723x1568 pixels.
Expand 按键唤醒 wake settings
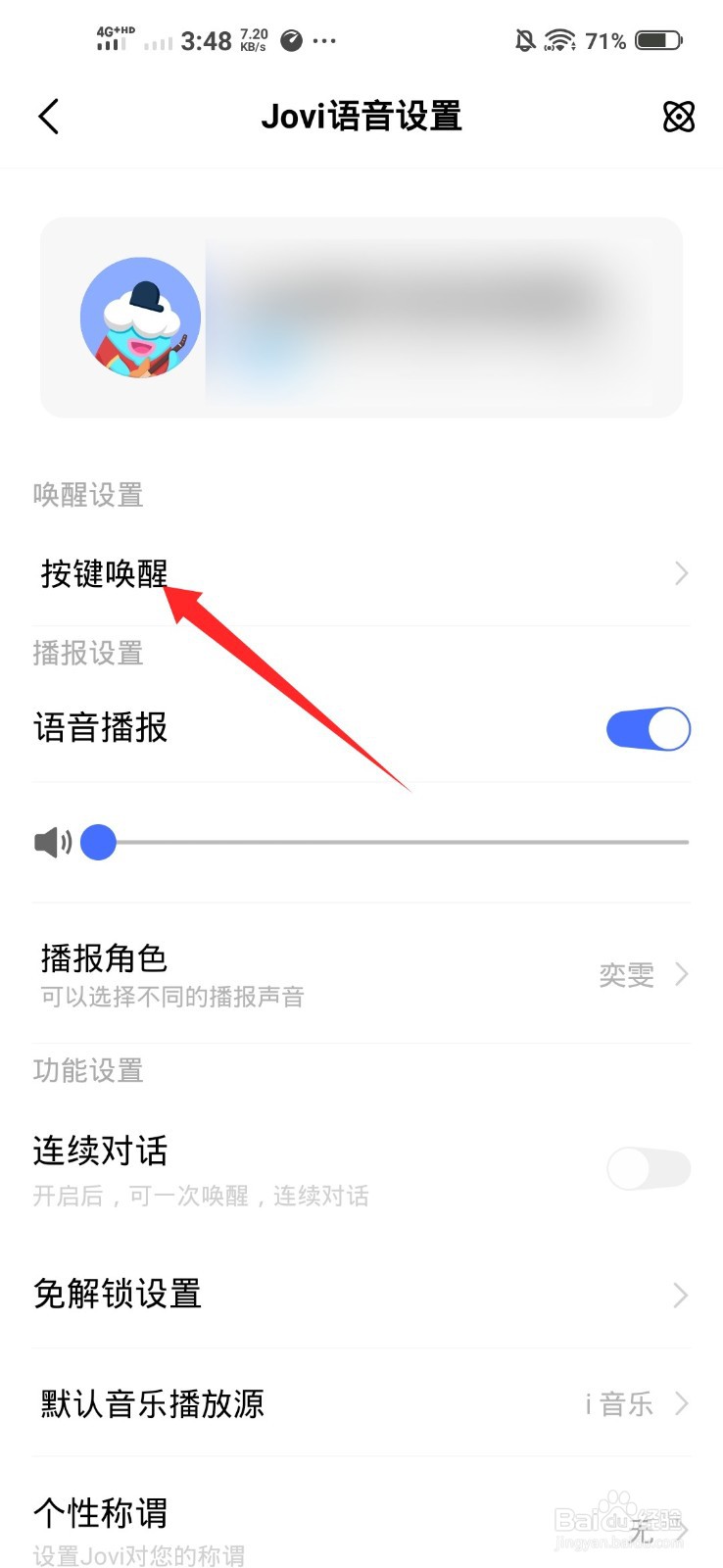click(x=361, y=573)
